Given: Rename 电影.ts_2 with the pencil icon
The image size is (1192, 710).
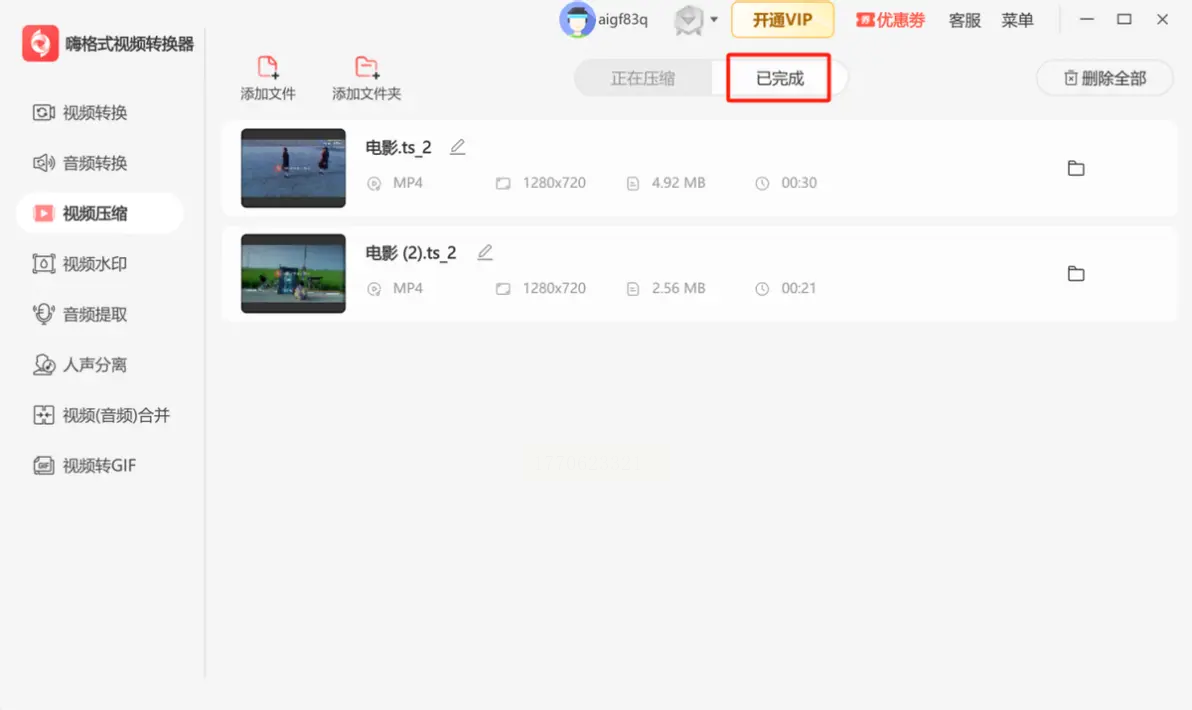Looking at the screenshot, I should pos(458,147).
